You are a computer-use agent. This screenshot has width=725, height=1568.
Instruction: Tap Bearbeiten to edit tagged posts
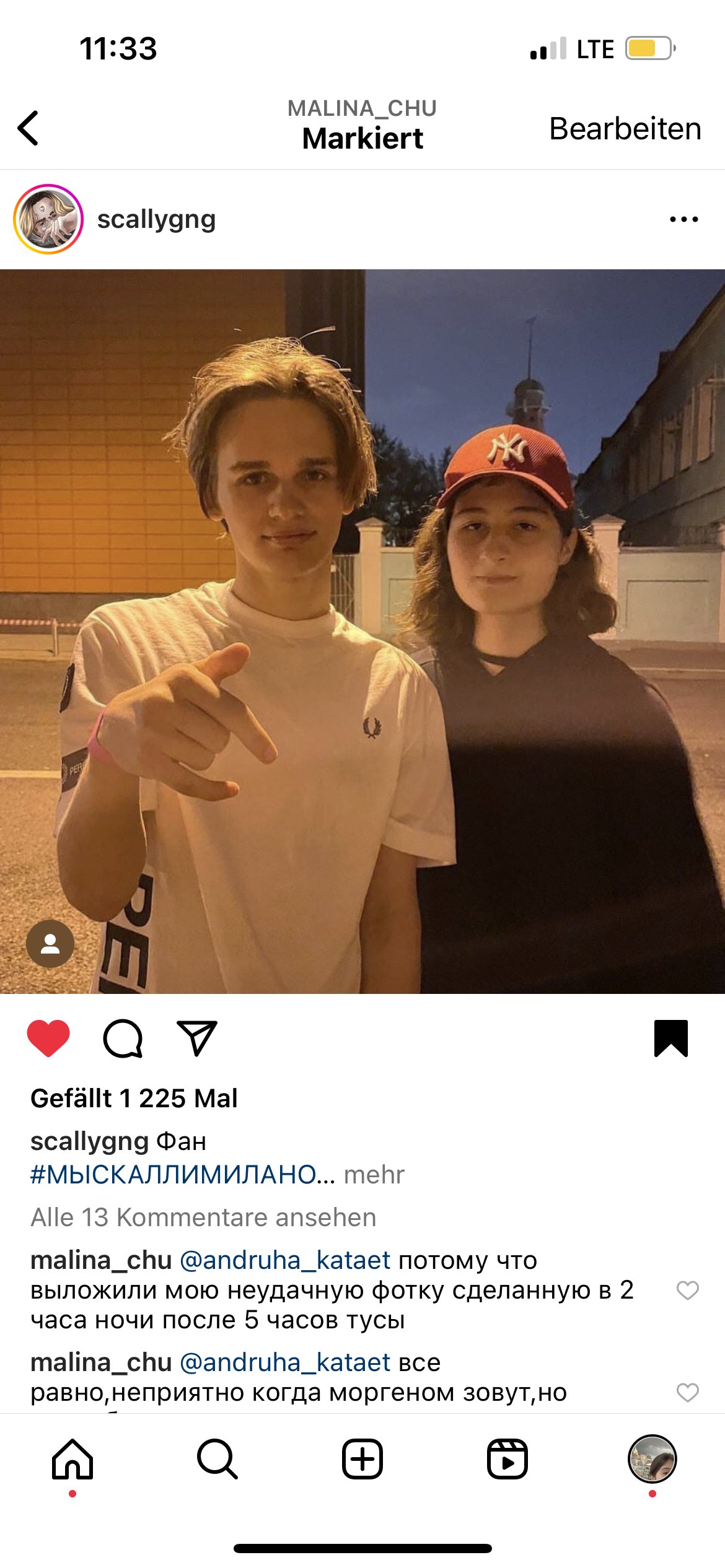625,129
